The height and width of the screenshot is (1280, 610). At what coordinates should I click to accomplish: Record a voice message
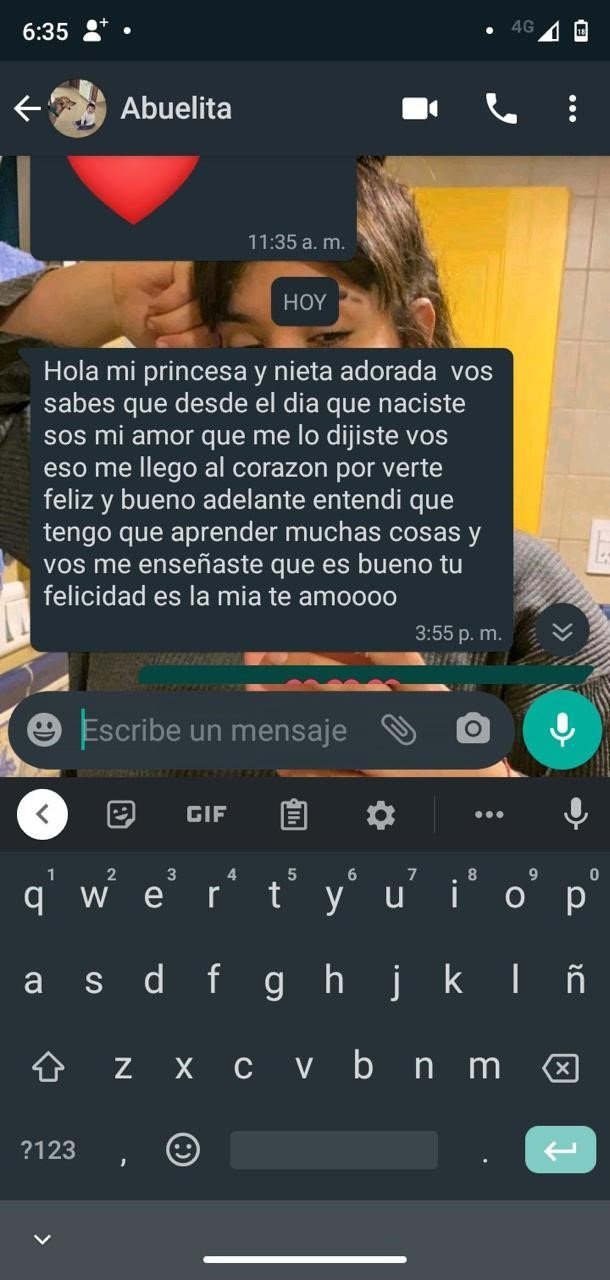(562, 730)
